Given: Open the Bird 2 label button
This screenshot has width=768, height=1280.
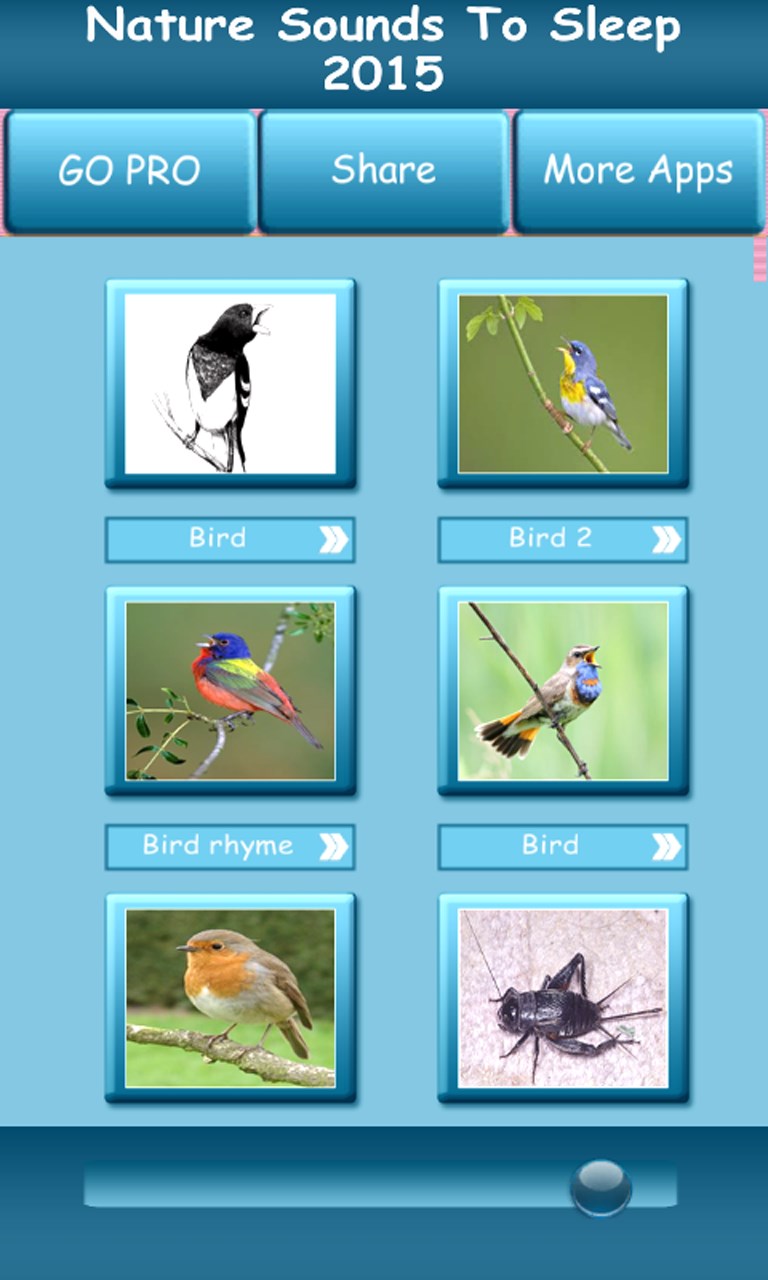Looking at the screenshot, I should 563,539.
